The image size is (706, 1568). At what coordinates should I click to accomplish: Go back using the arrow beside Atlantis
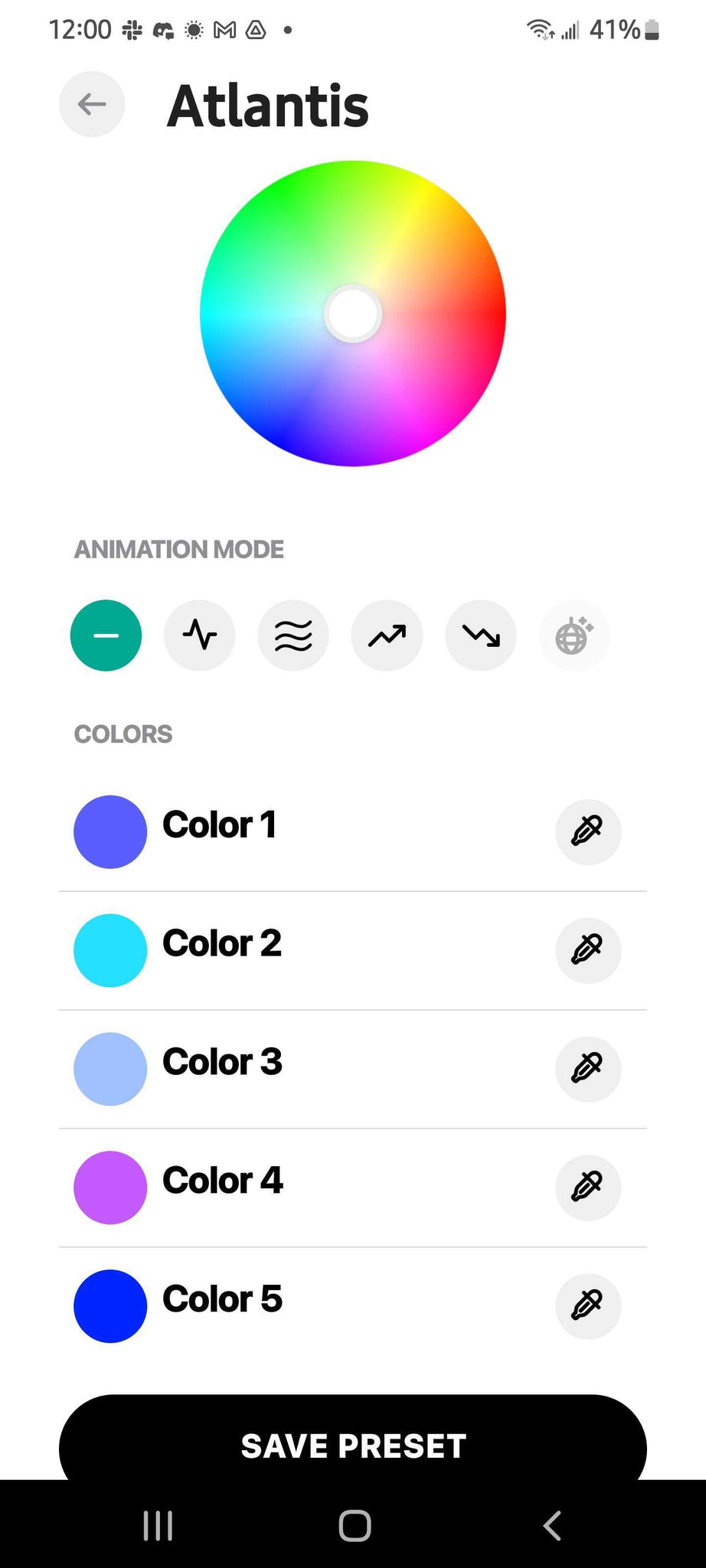[x=92, y=104]
